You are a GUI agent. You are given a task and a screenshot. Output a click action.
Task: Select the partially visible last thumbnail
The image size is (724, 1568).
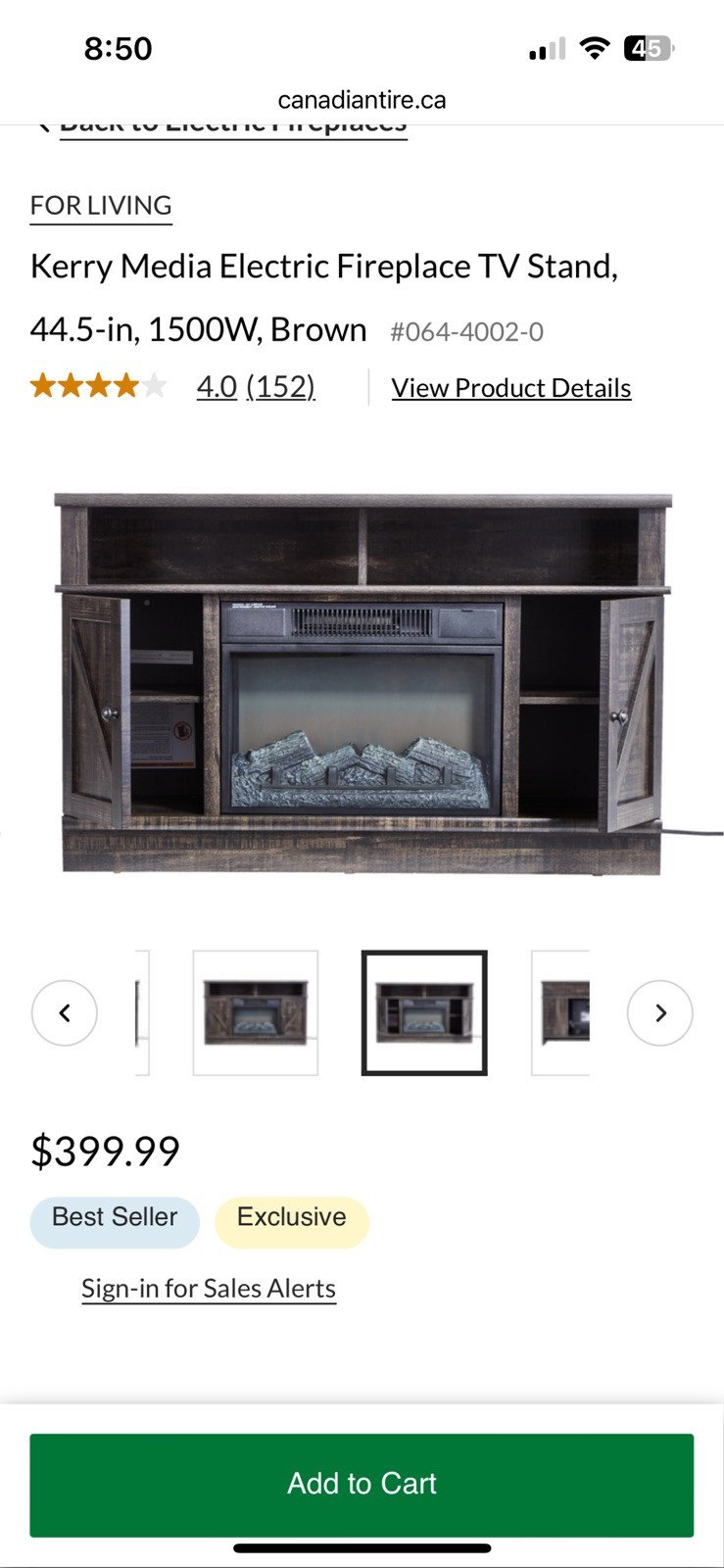(563, 1012)
